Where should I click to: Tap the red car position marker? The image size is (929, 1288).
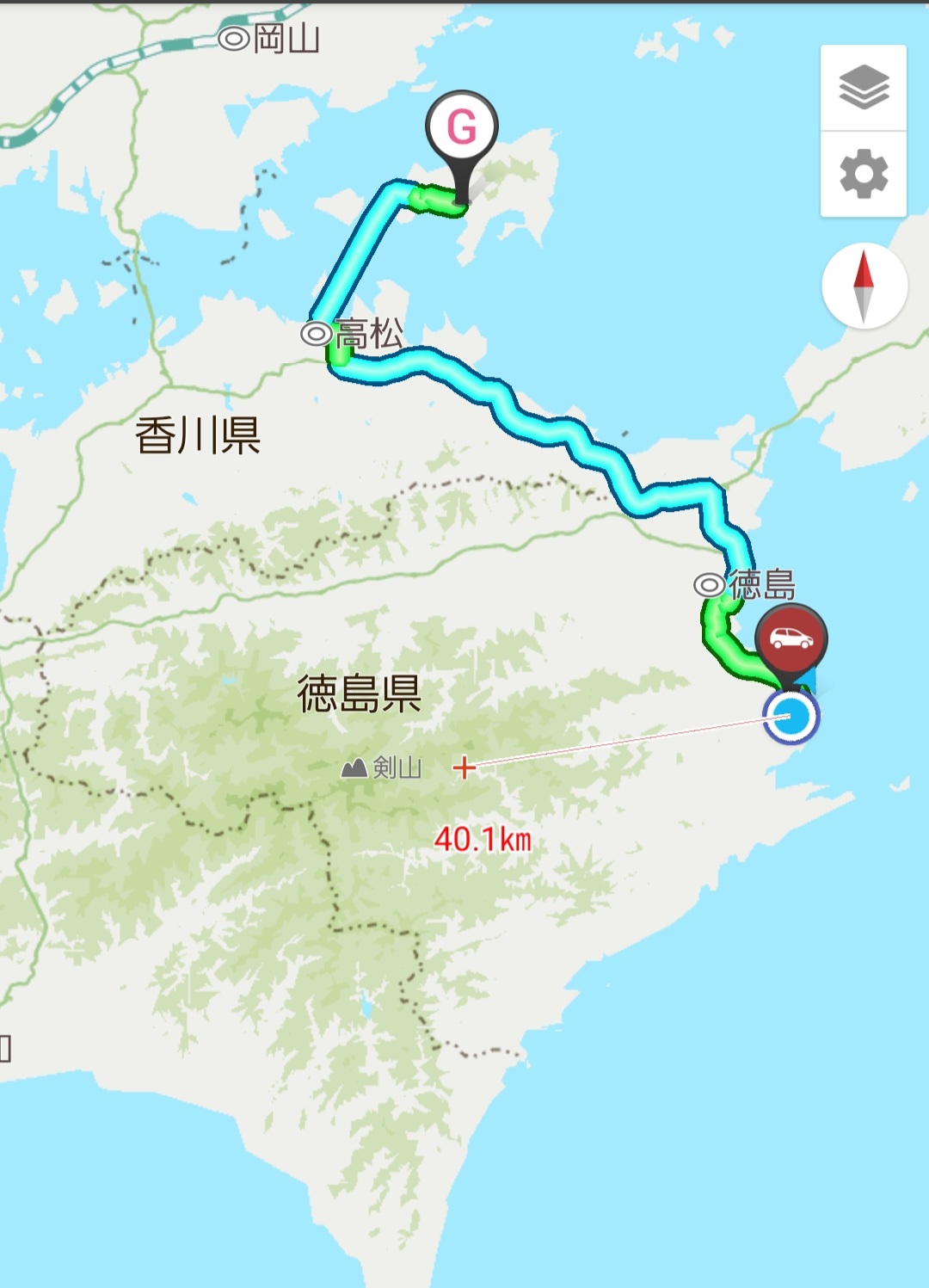click(791, 639)
